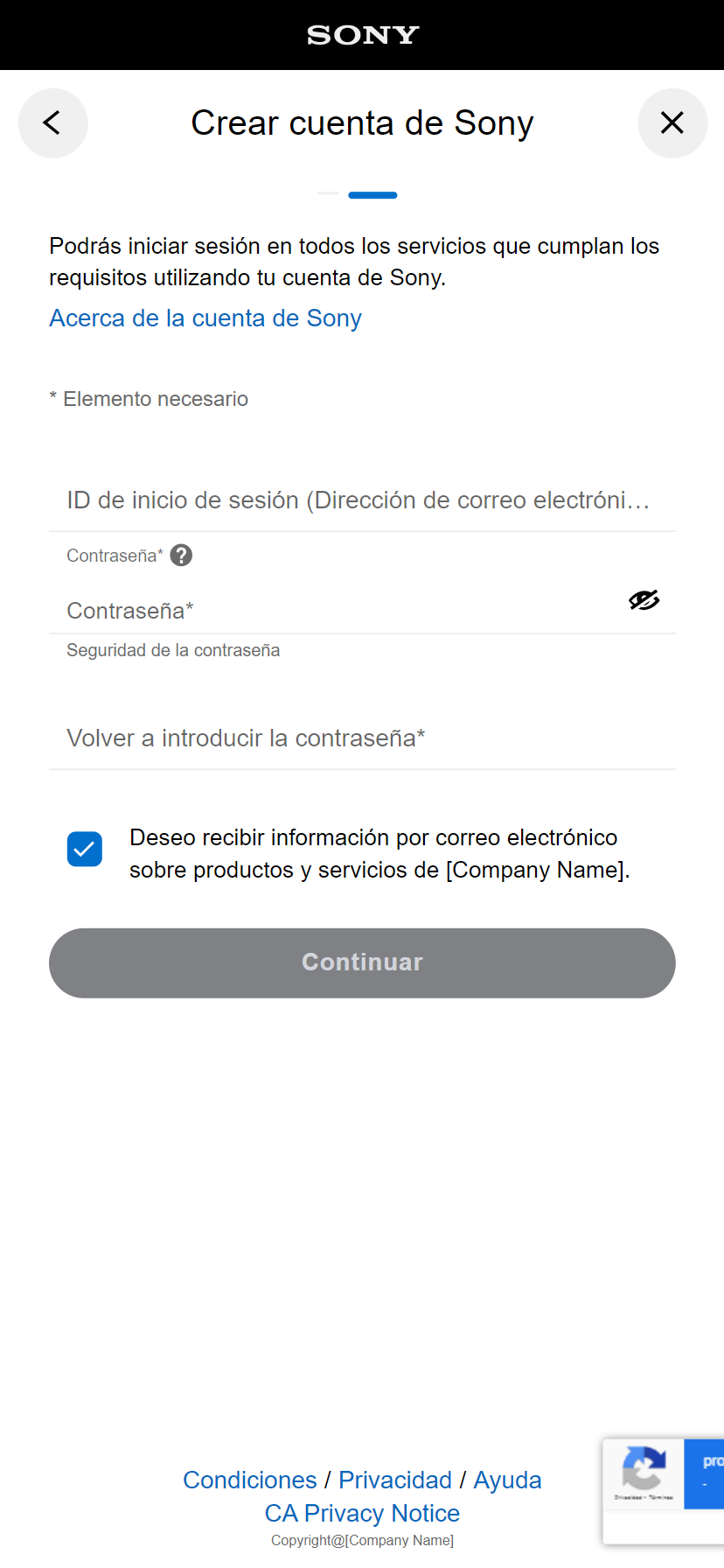Click the SONY logo in the header

(x=362, y=35)
